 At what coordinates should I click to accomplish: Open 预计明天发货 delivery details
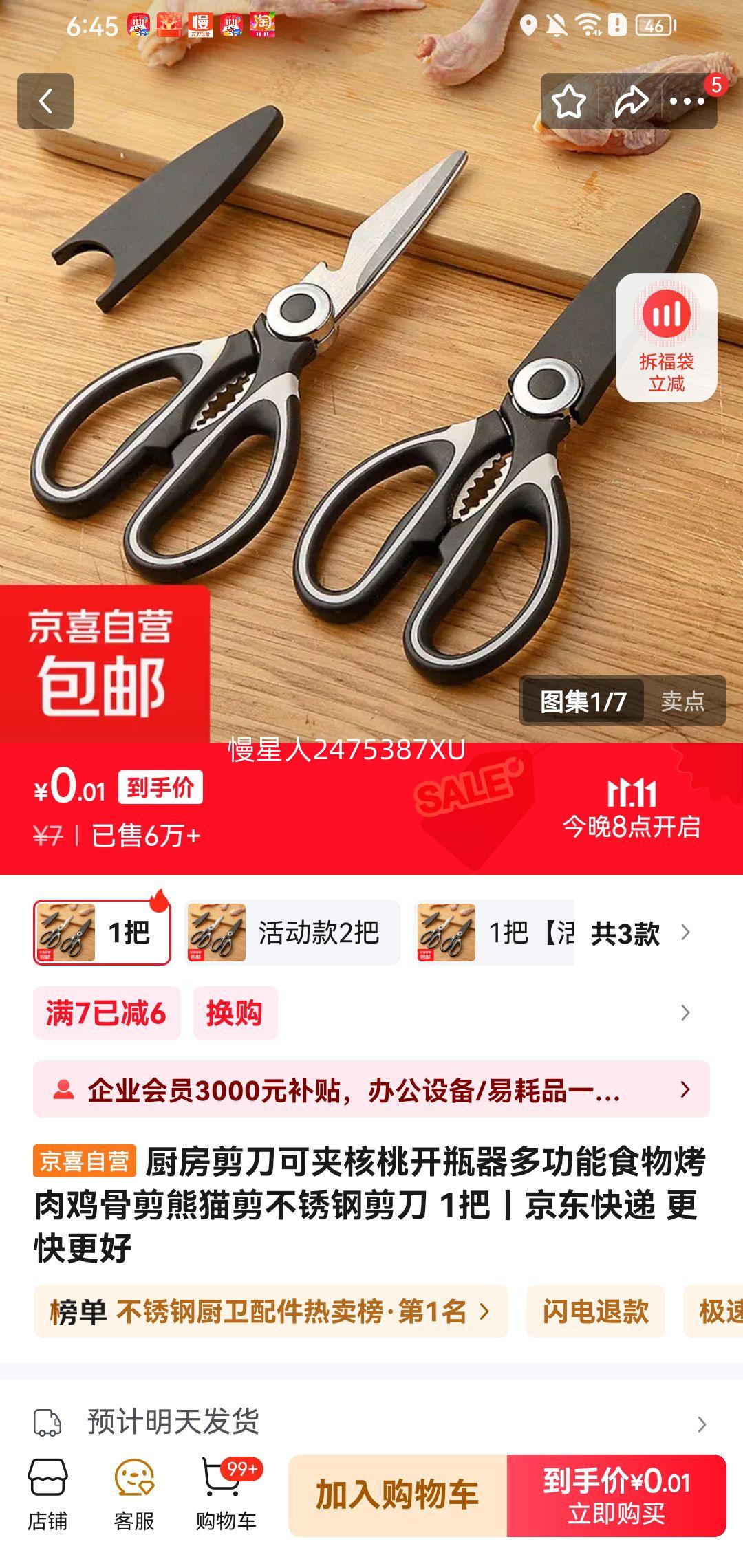[371, 1422]
